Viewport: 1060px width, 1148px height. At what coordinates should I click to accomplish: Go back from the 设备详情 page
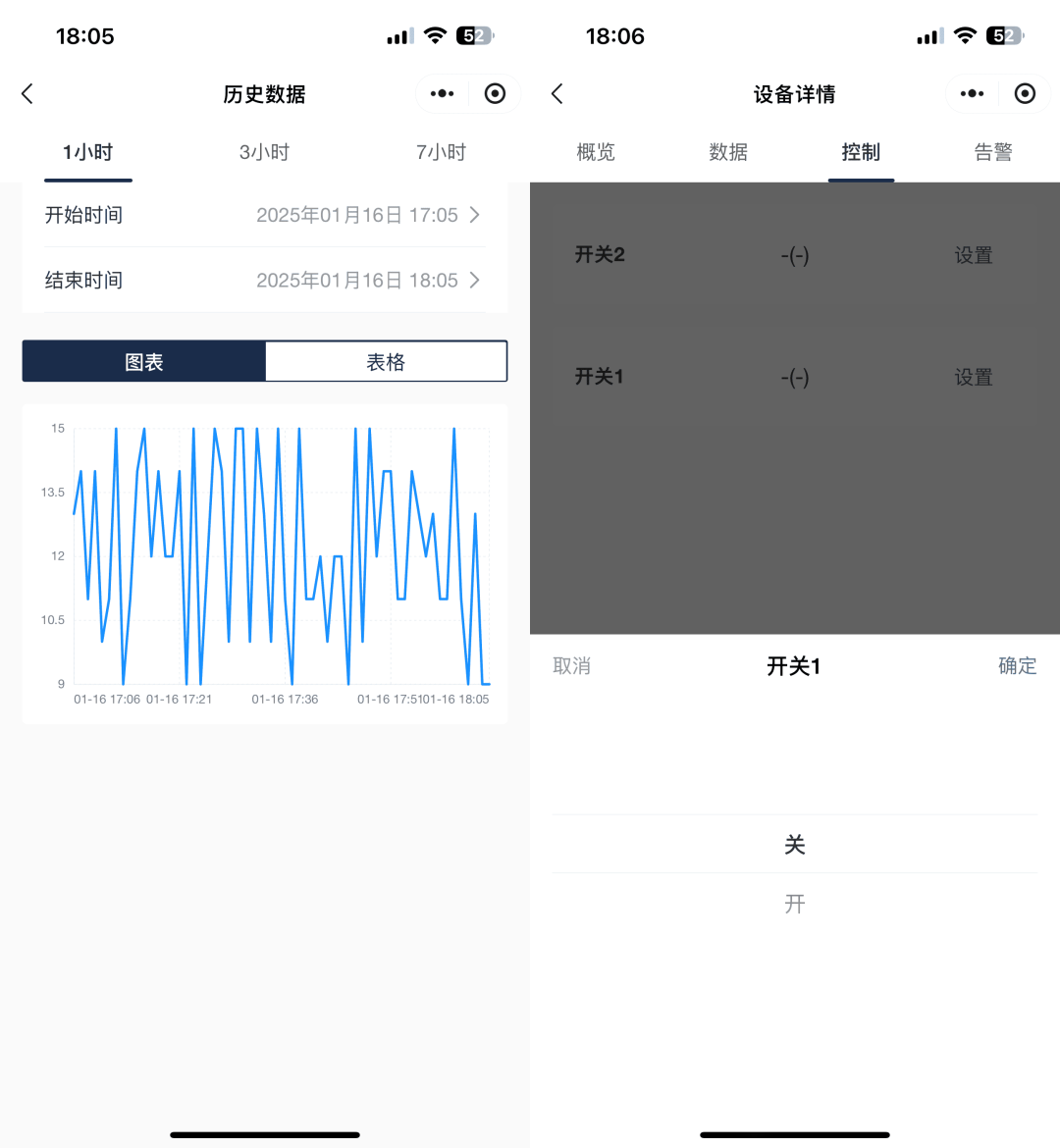click(x=557, y=94)
